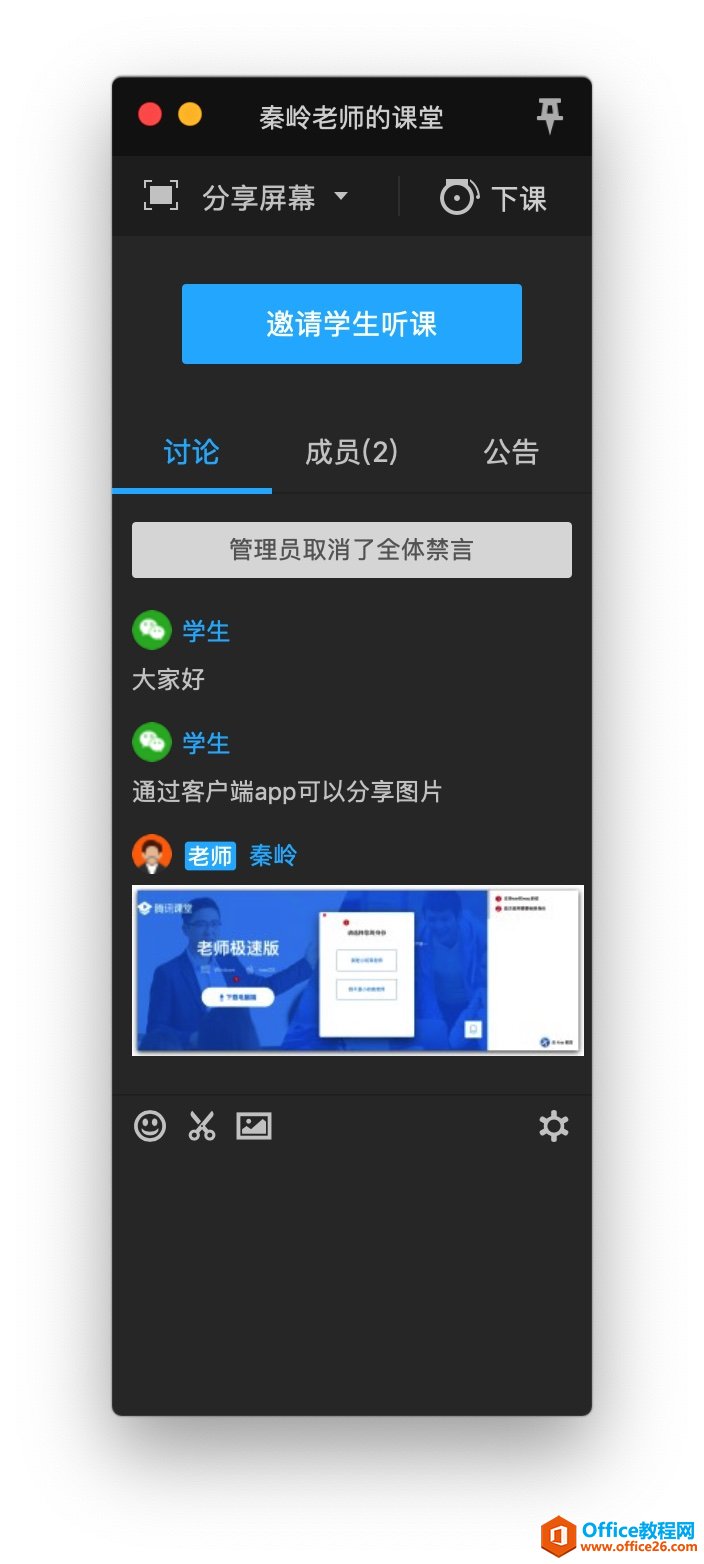Switch to the 公告 tab
The image size is (704, 1564).
pyautogui.click(x=511, y=452)
